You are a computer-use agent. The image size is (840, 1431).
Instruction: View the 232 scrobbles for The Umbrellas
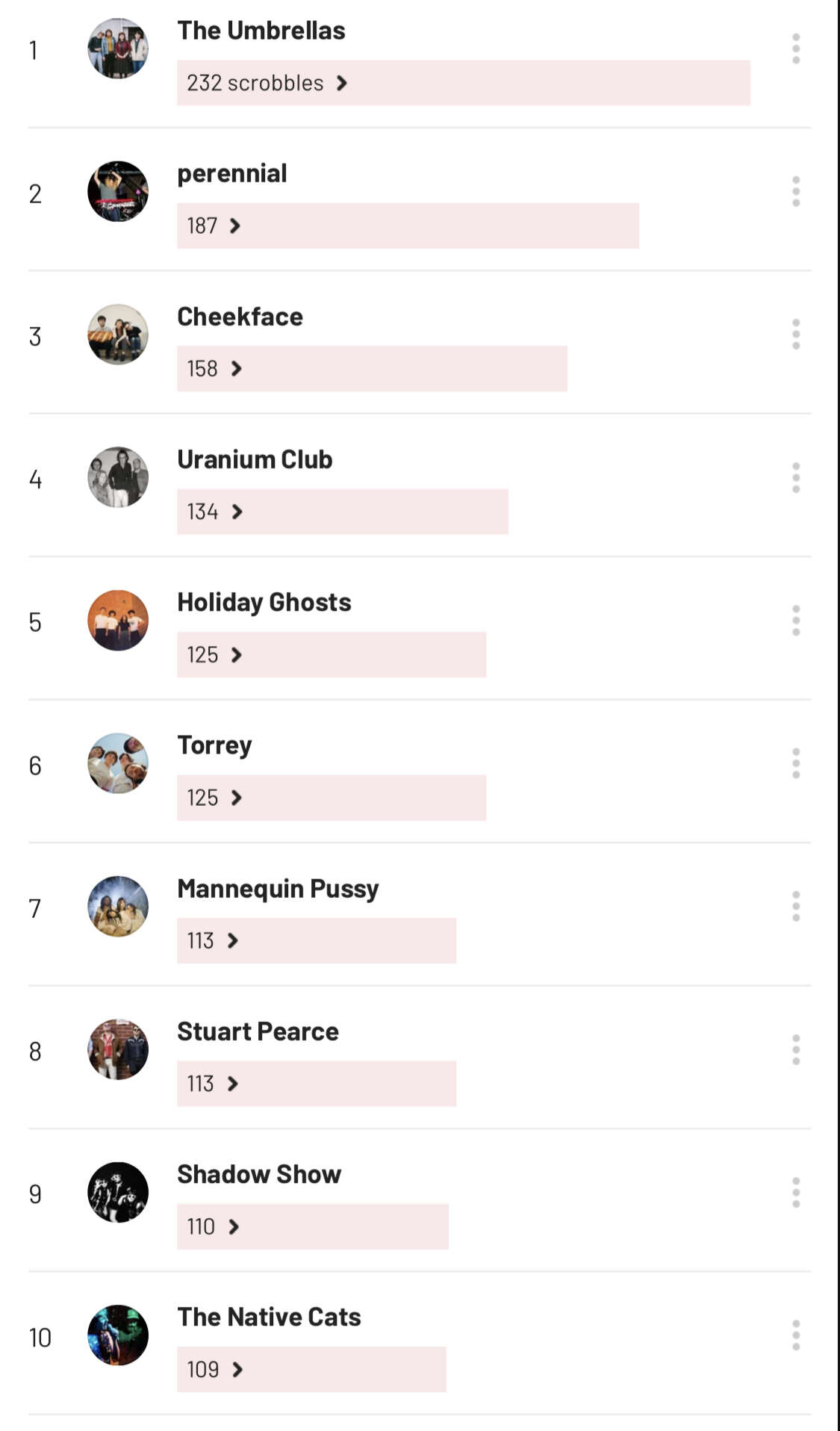tap(267, 83)
